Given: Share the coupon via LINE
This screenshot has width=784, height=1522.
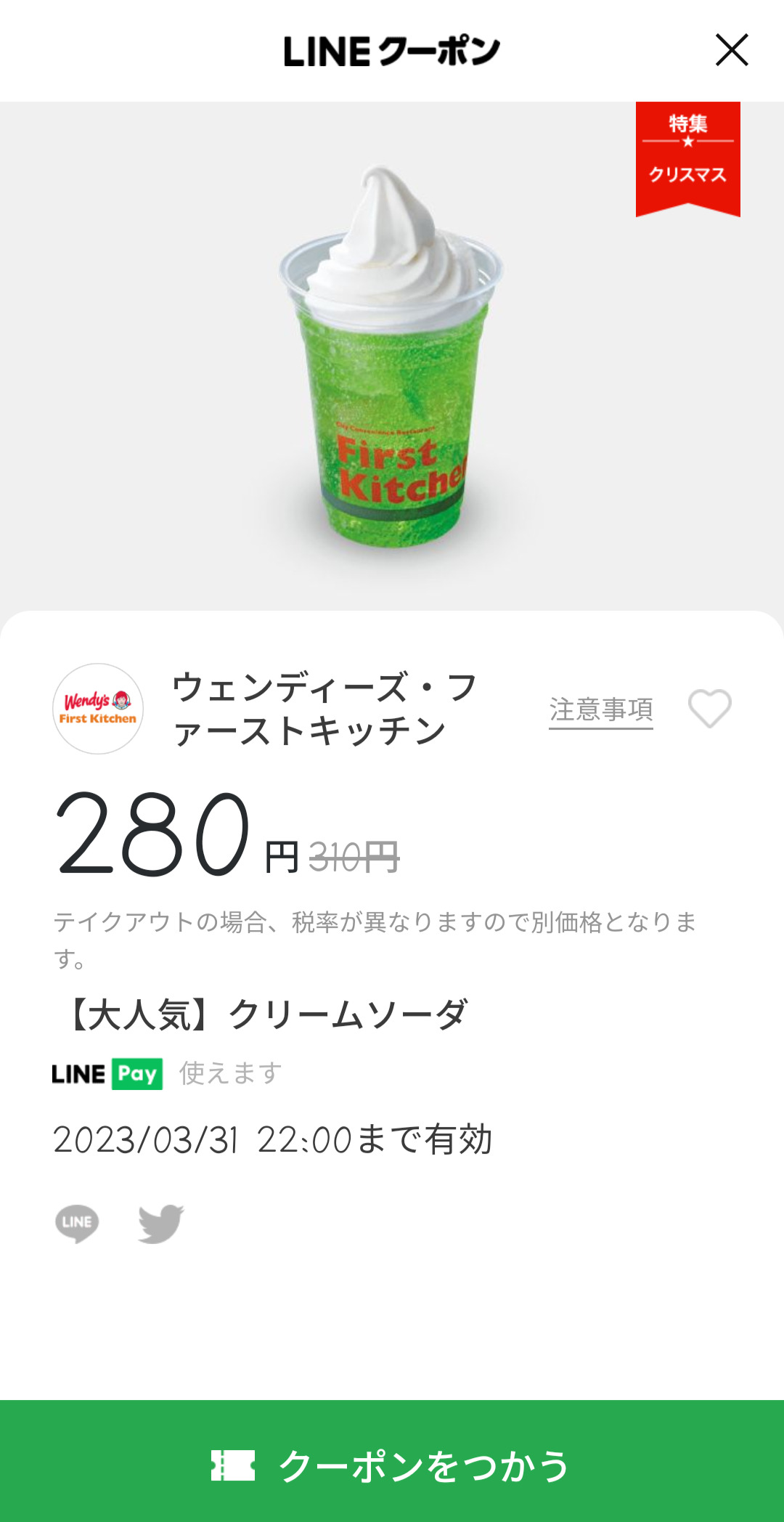Looking at the screenshot, I should 77,1224.
